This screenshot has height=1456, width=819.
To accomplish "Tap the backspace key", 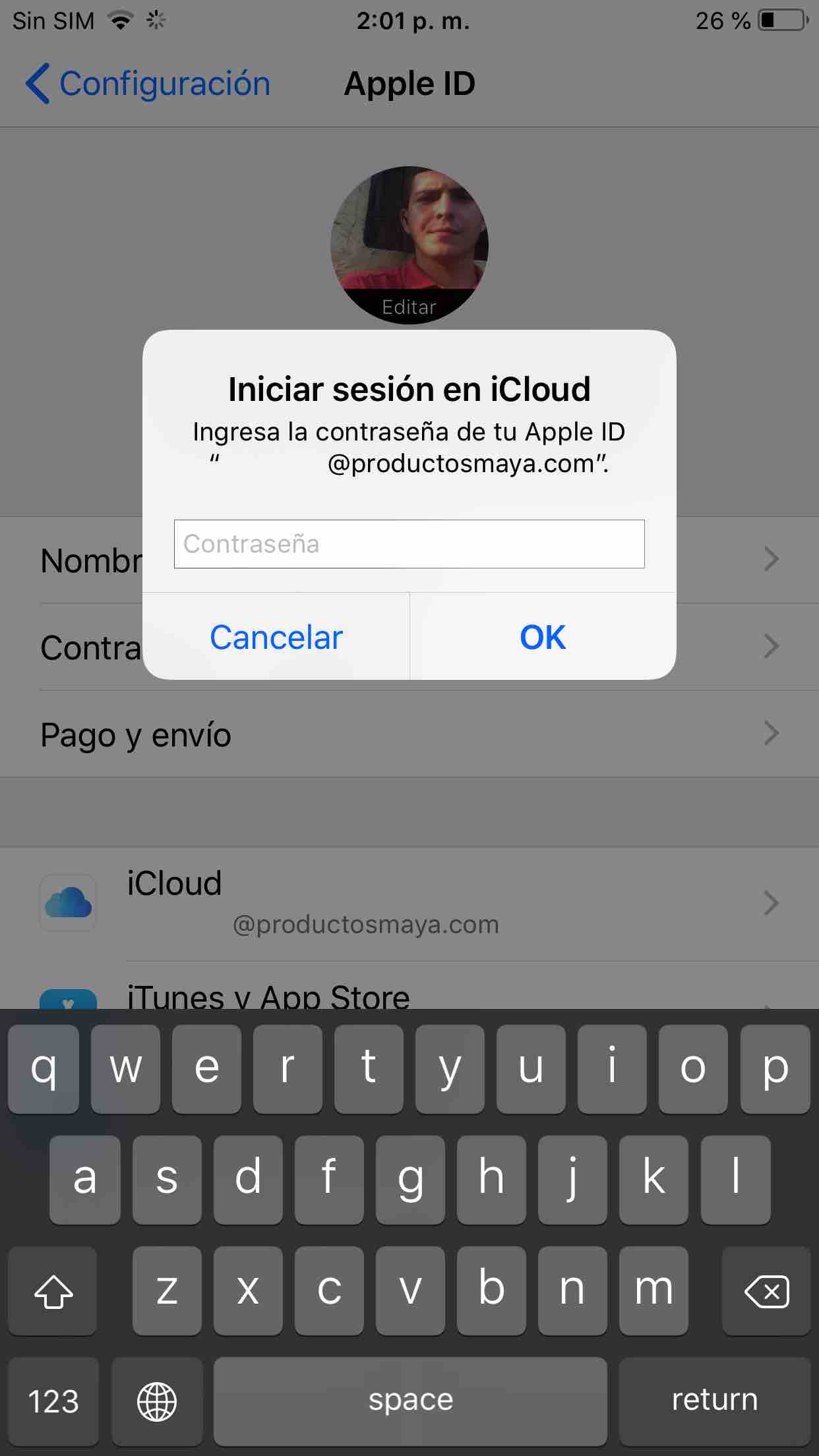I will pyautogui.click(x=766, y=1291).
